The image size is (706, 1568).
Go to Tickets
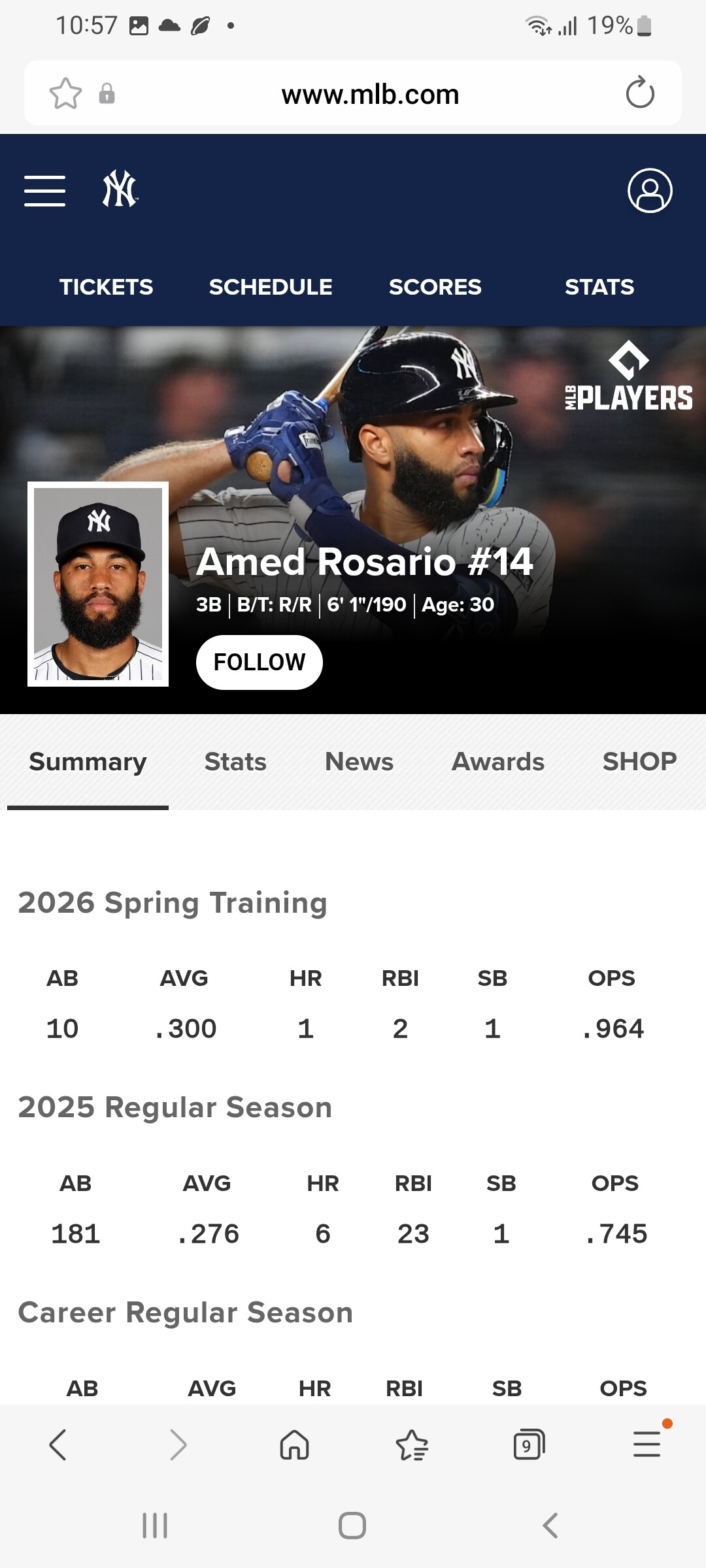[x=106, y=287]
